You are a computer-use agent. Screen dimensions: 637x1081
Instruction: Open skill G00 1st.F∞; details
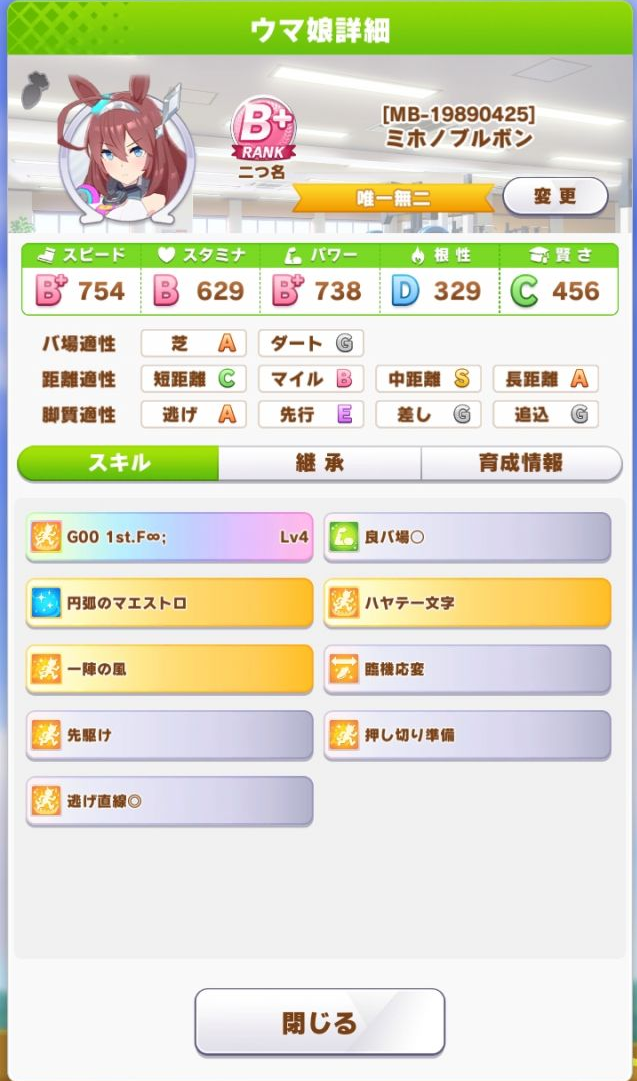click(x=169, y=537)
